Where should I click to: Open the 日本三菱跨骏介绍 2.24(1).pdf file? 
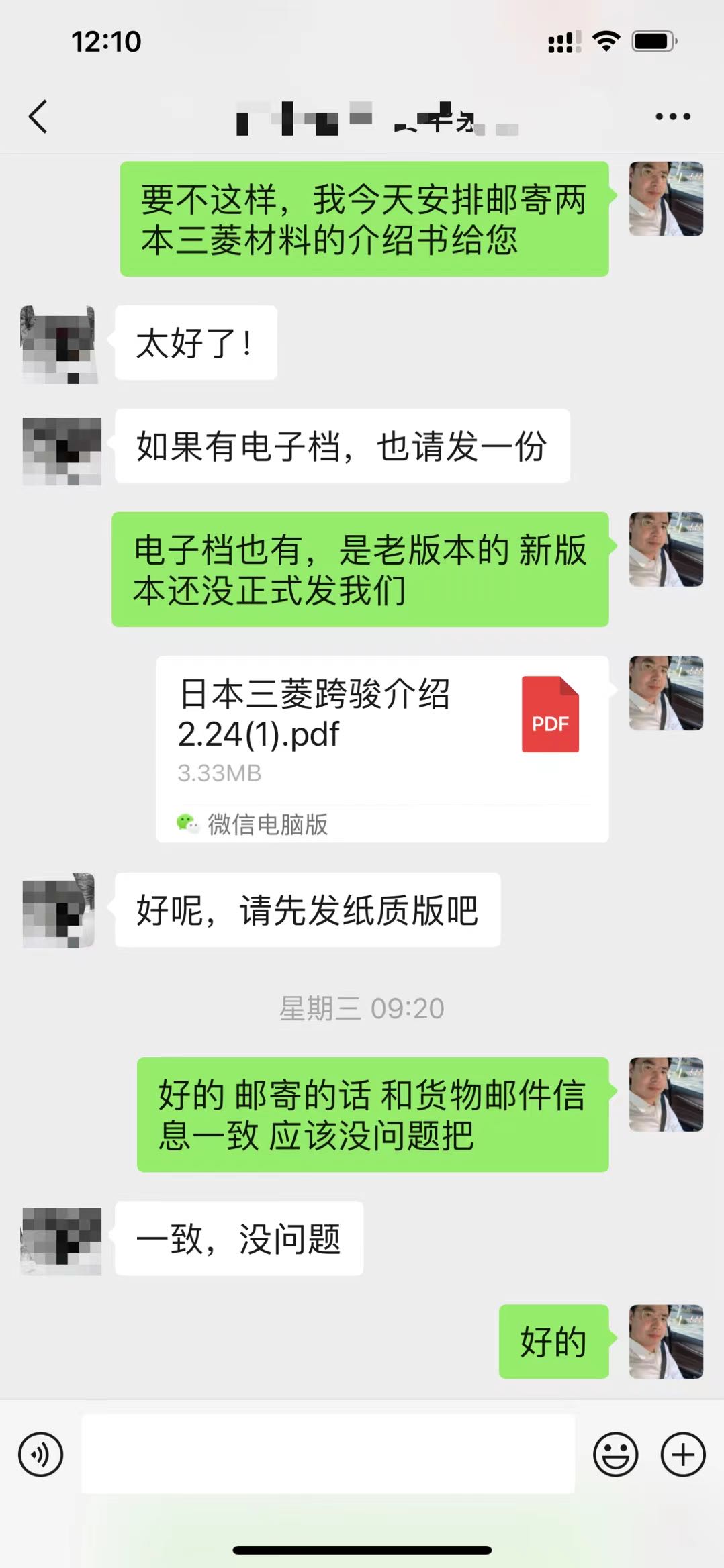click(x=382, y=733)
